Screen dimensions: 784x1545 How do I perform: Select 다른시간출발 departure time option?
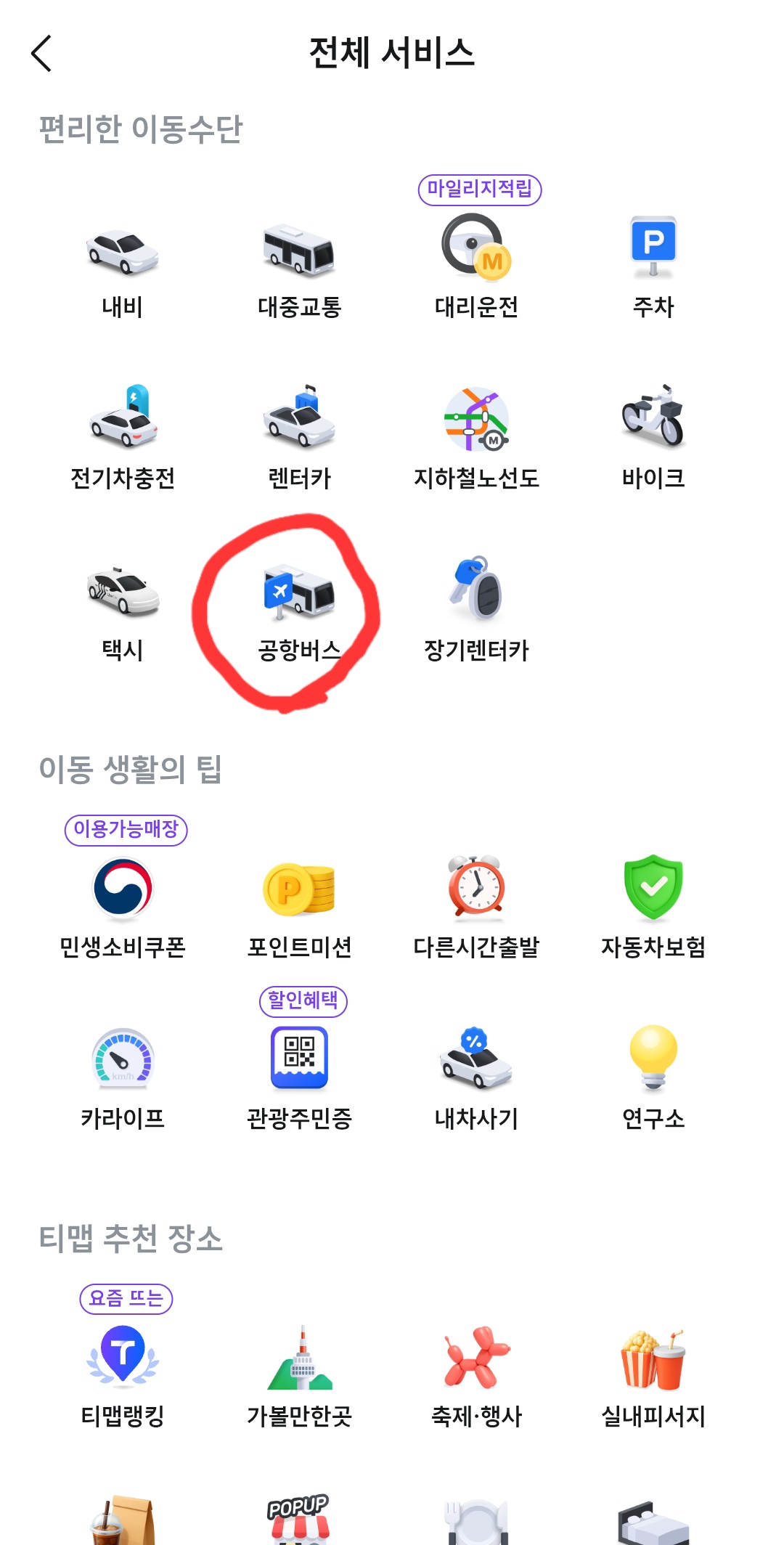(x=476, y=908)
